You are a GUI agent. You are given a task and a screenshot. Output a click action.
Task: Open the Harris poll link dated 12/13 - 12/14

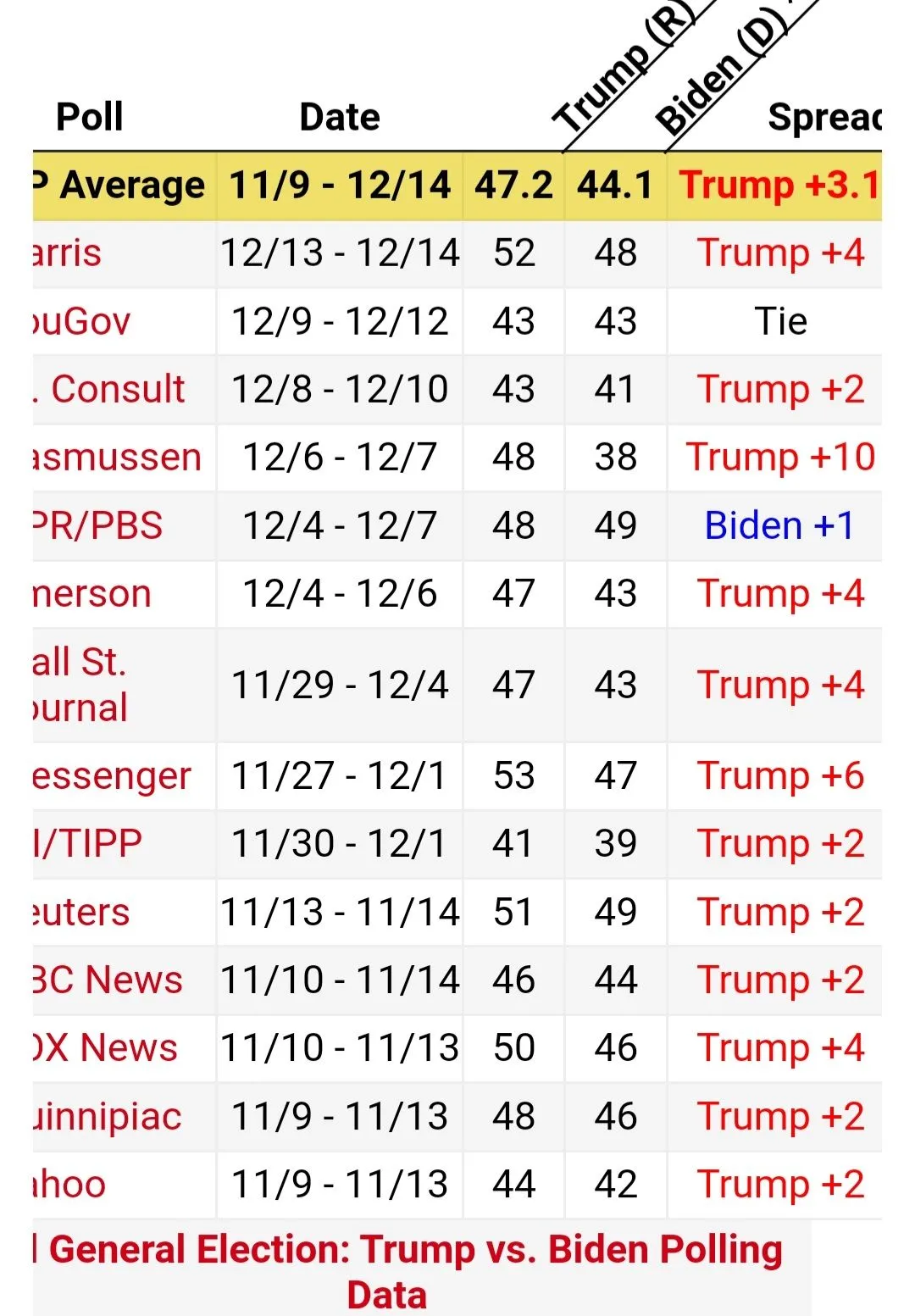68,253
